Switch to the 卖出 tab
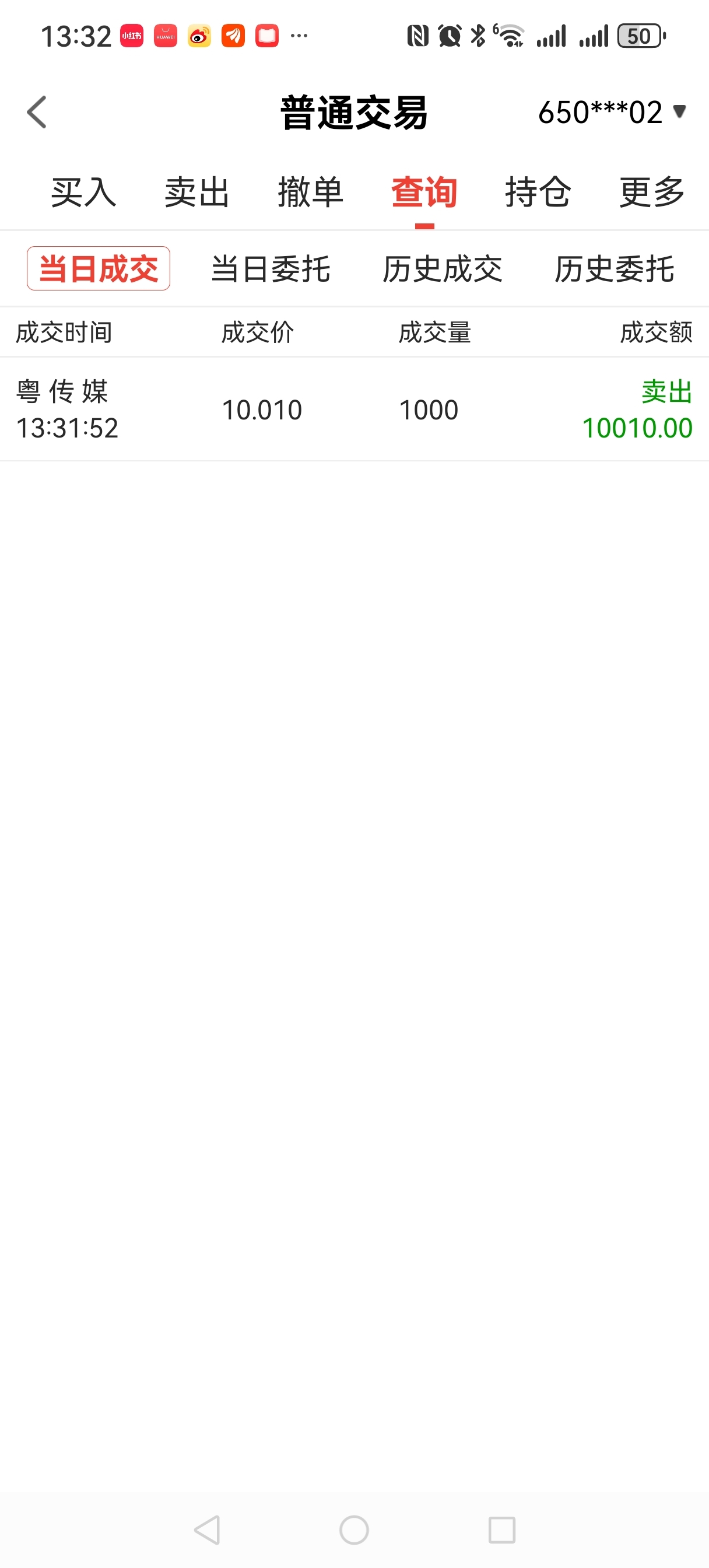This screenshot has height=1568, width=709. (196, 192)
